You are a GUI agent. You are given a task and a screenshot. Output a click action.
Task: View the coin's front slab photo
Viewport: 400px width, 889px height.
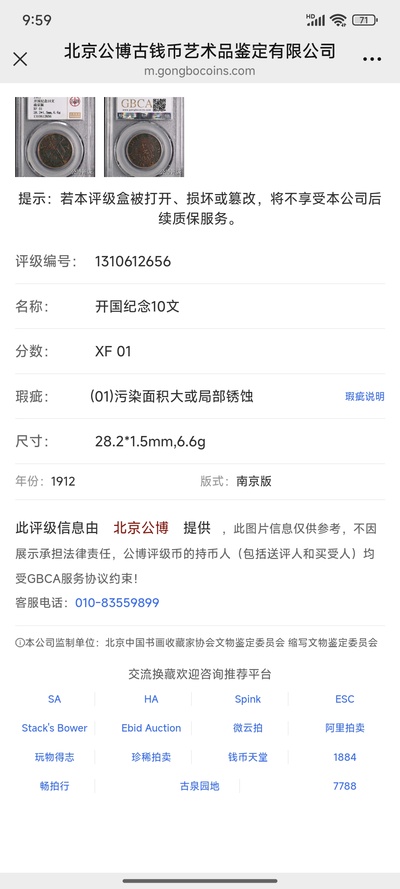(55, 137)
